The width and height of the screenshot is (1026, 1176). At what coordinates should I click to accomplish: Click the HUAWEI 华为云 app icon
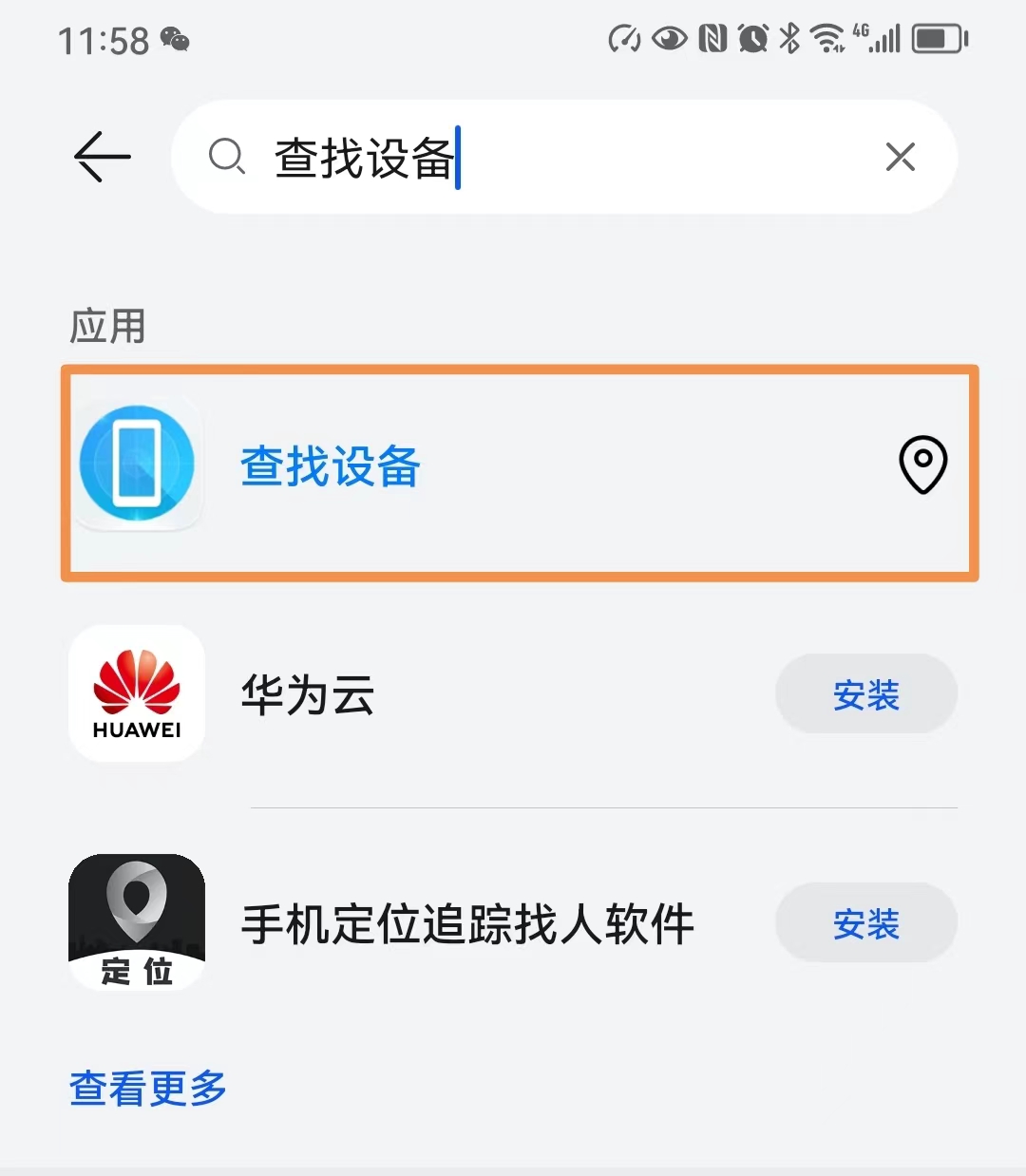tap(137, 694)
